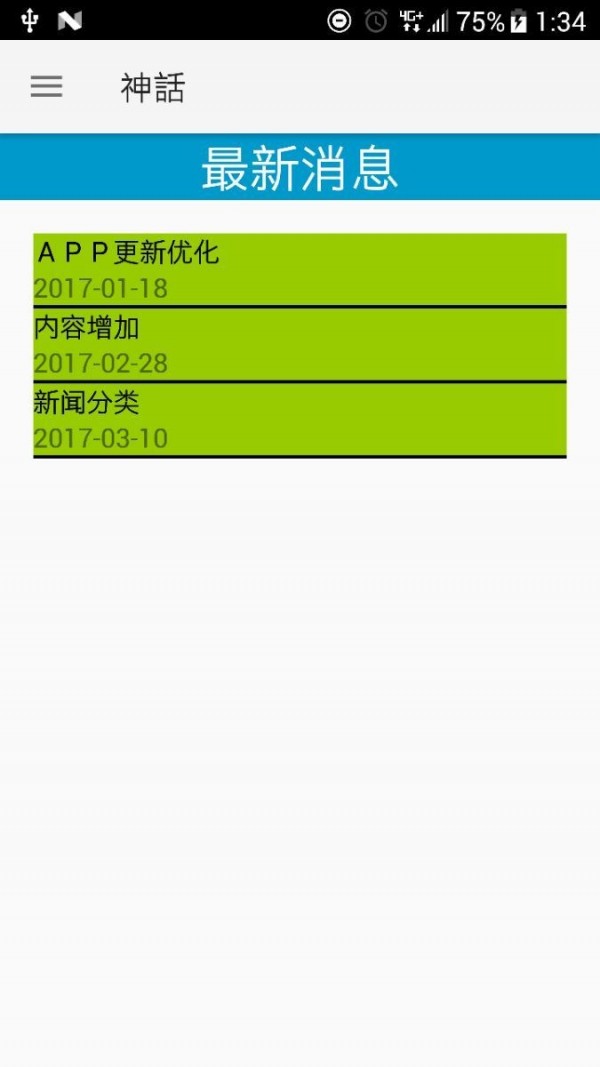Open the APP更新优化 news item
Image resolution: width=600 pixels, height=1067 pixels.
point(299,269)
